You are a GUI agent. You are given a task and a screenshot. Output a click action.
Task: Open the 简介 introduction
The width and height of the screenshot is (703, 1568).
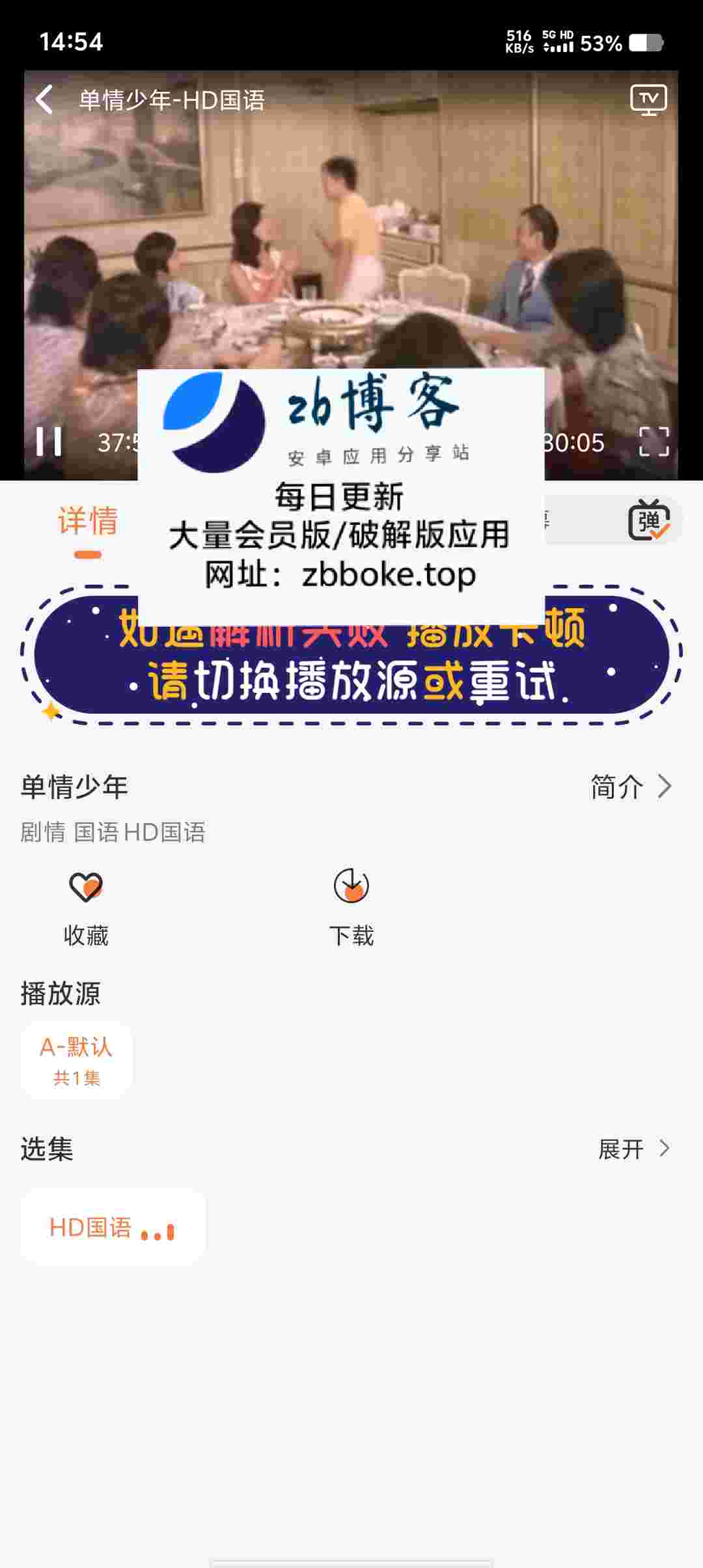tap(630, 787)
